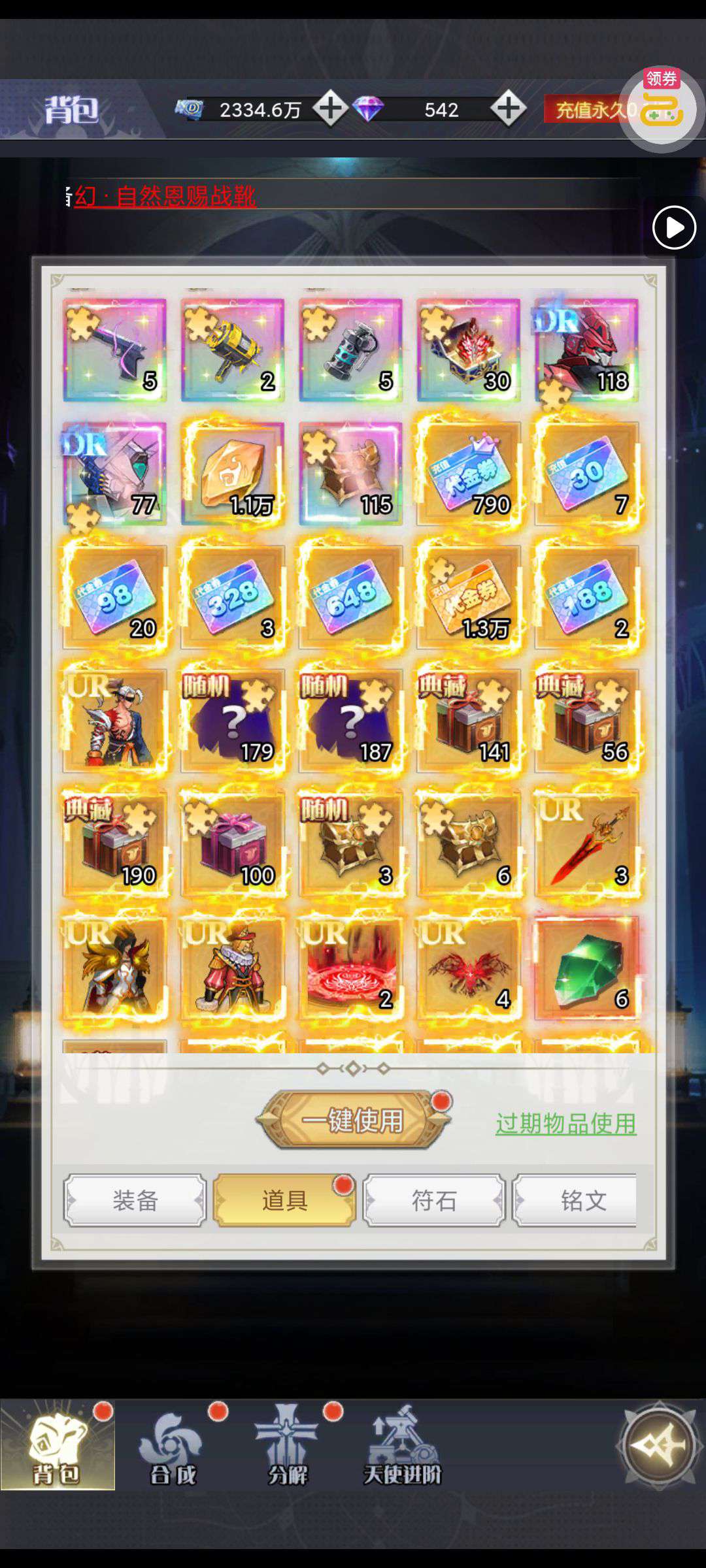Select the 328 voucher item

(x=233, y=597)
